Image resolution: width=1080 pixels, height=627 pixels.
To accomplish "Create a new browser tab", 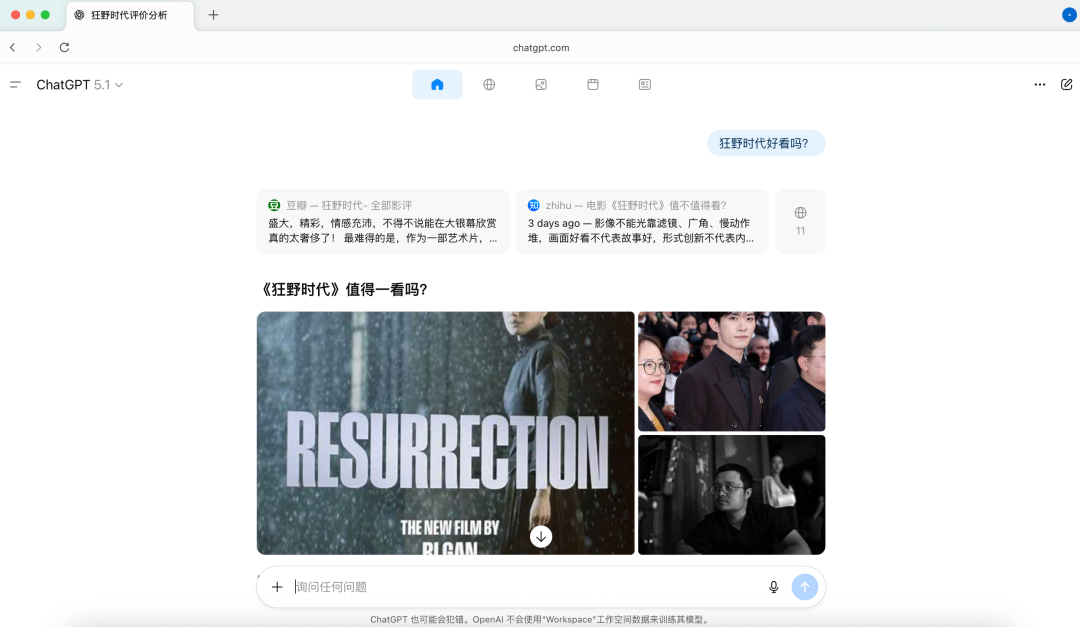I will (x=213, y=15).
